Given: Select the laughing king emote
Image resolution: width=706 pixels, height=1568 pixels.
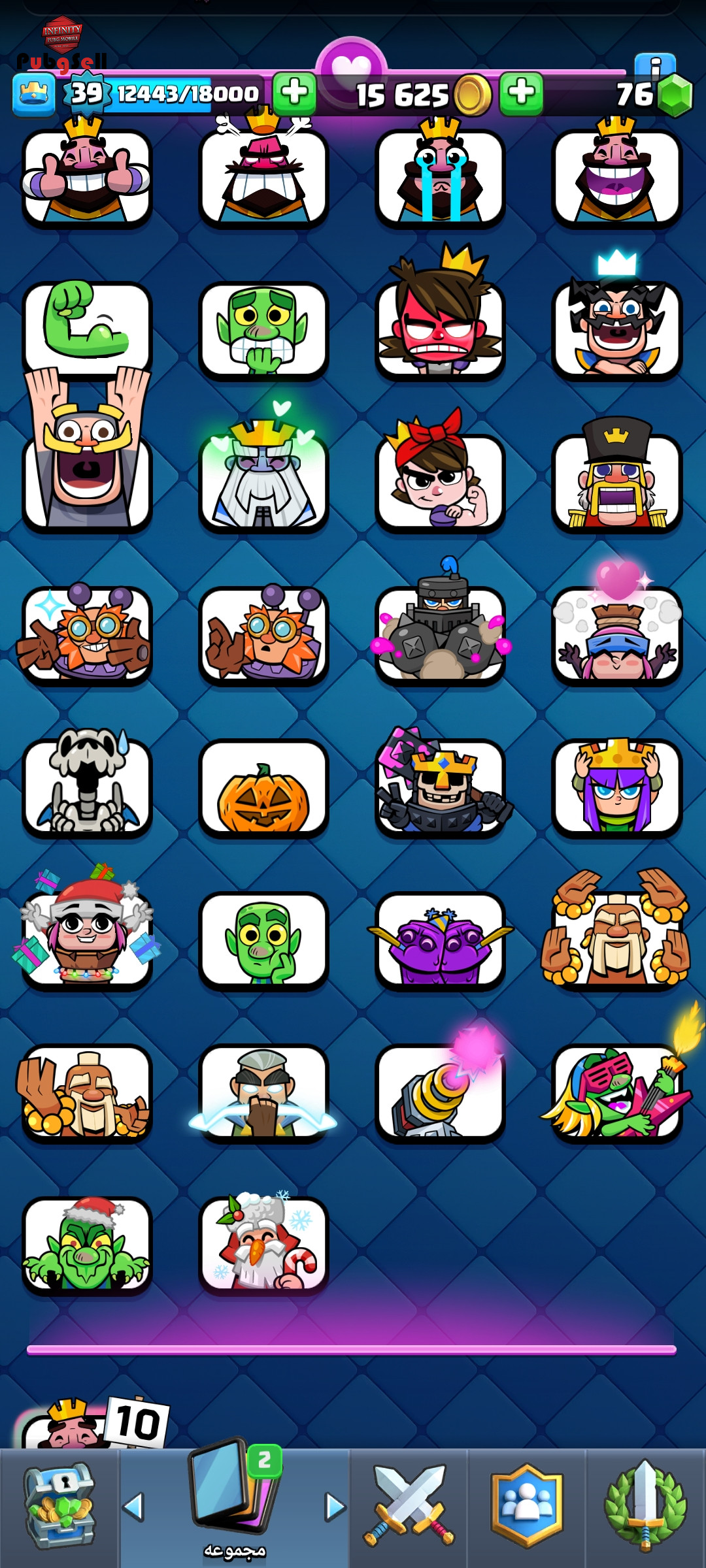Looking at the screenshot, I should click(x=616, y=174).
